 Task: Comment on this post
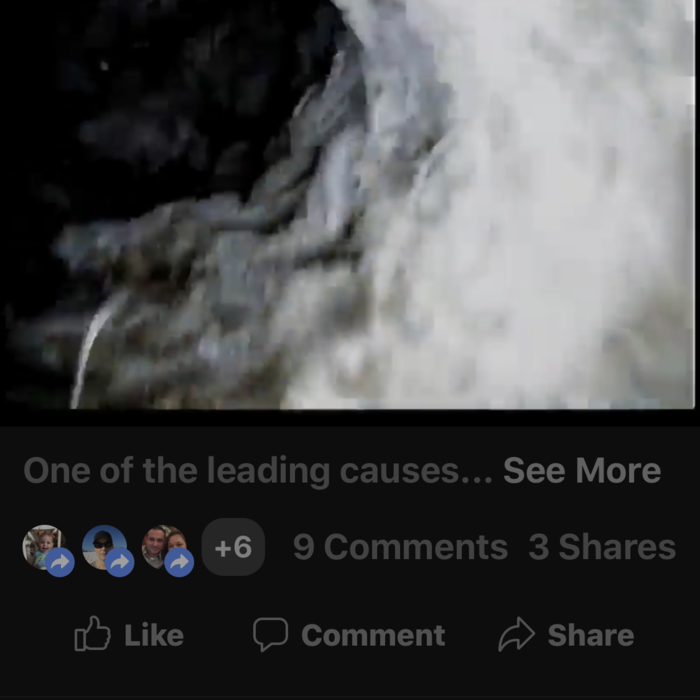(x=349, y=635)
